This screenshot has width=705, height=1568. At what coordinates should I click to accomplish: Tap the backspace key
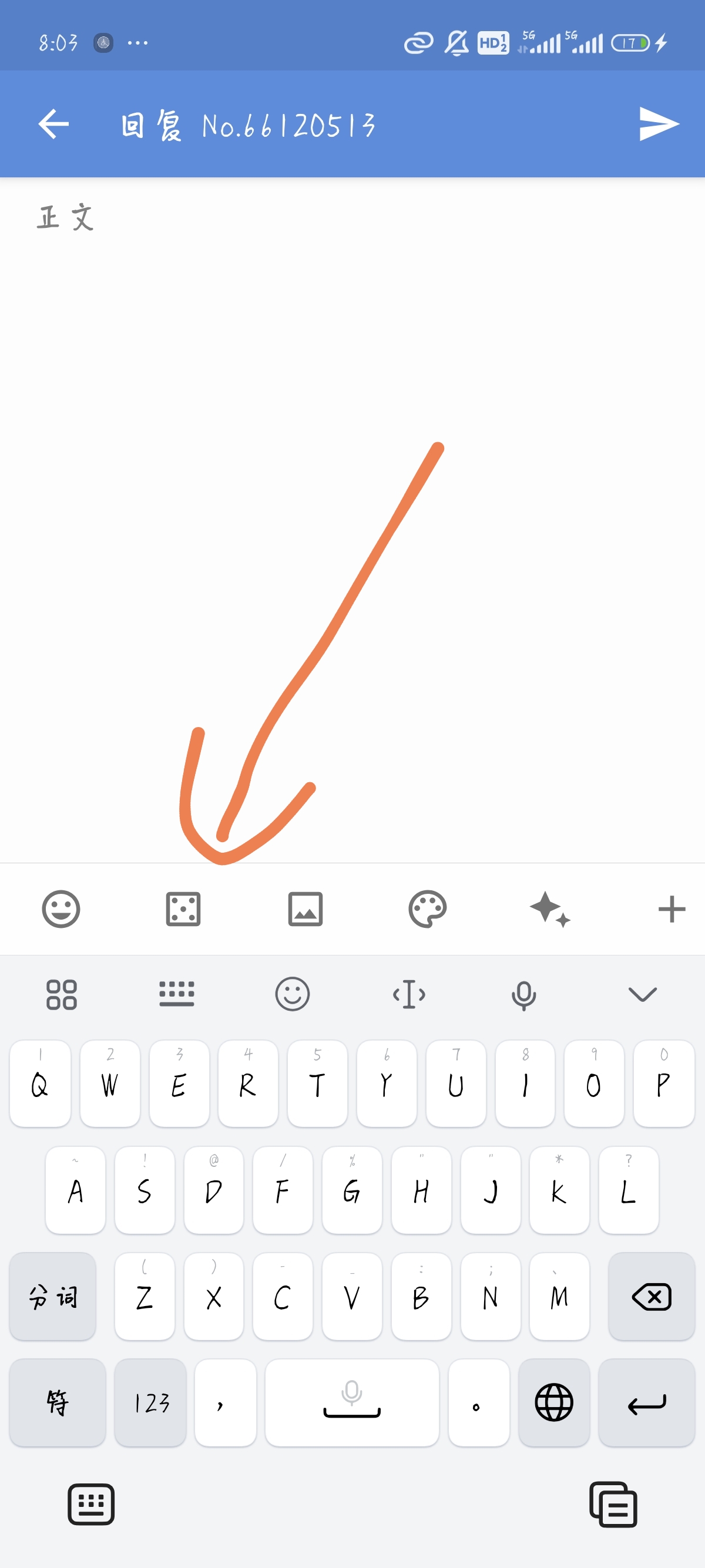[x=651, y=1297]
